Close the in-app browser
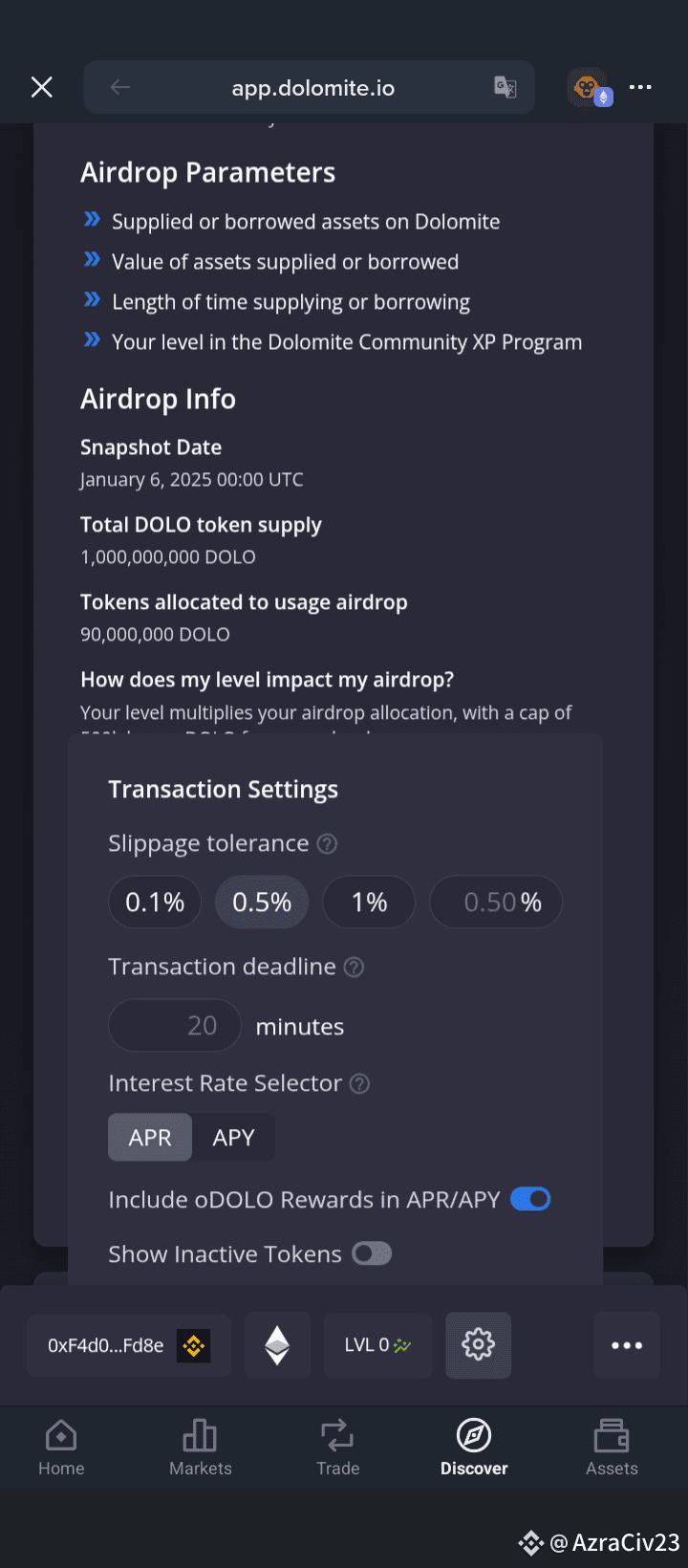This screenshot has width=688, height=1568. pyautogui.click(x=42, y=88)
